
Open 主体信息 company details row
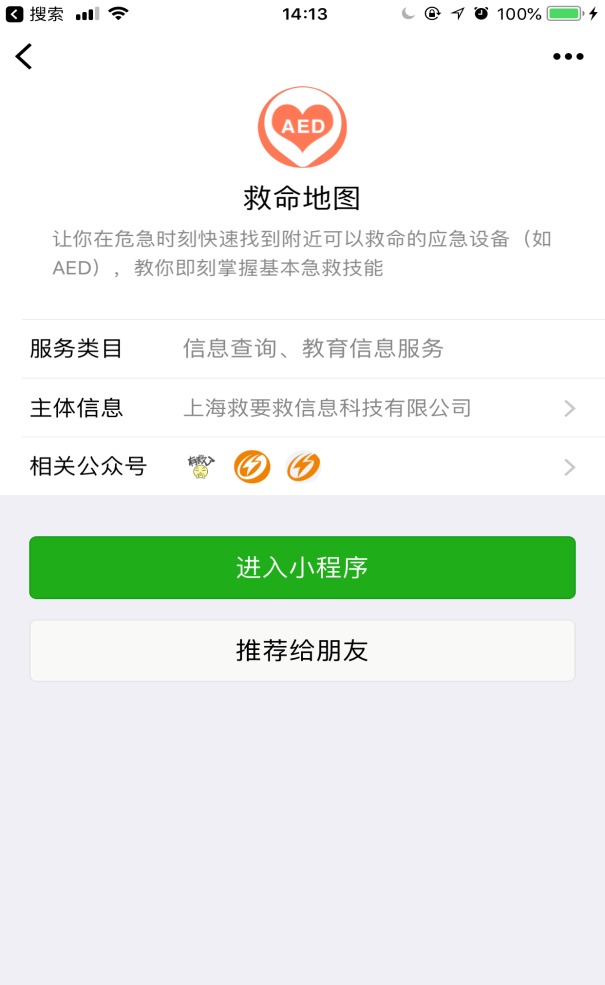[x=302, y=408]
